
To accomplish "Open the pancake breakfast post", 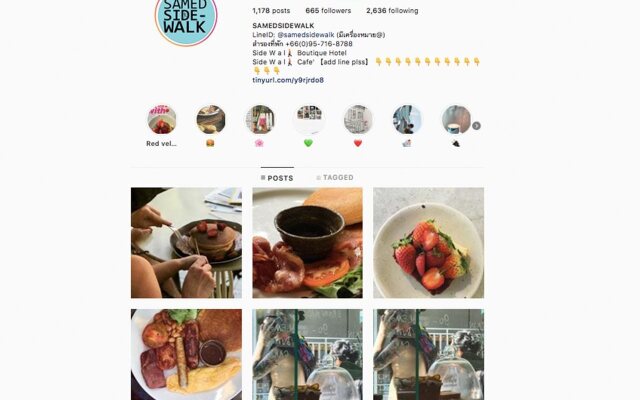I will [186, 243].
